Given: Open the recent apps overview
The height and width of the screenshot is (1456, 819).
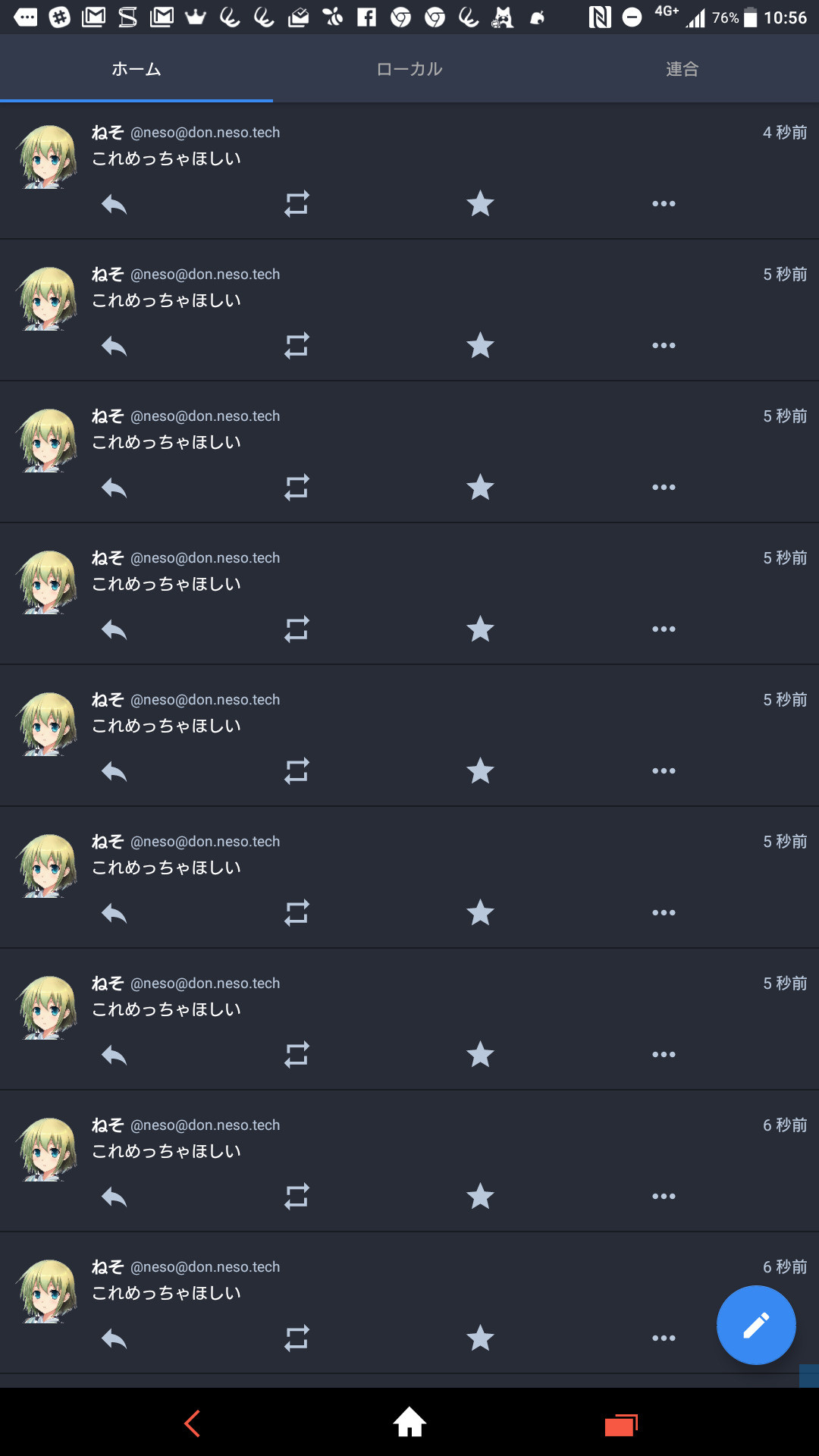Looking at the screenshot, I should [621, 1425].
